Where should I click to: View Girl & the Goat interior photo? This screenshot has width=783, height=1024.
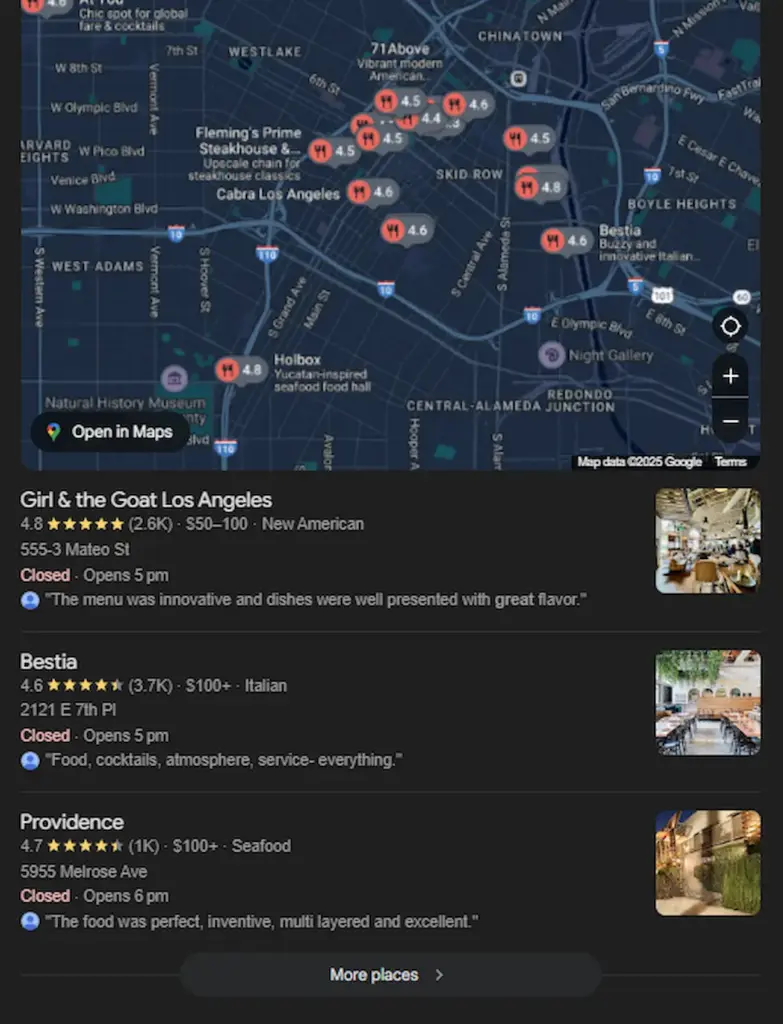coord(707,540)
